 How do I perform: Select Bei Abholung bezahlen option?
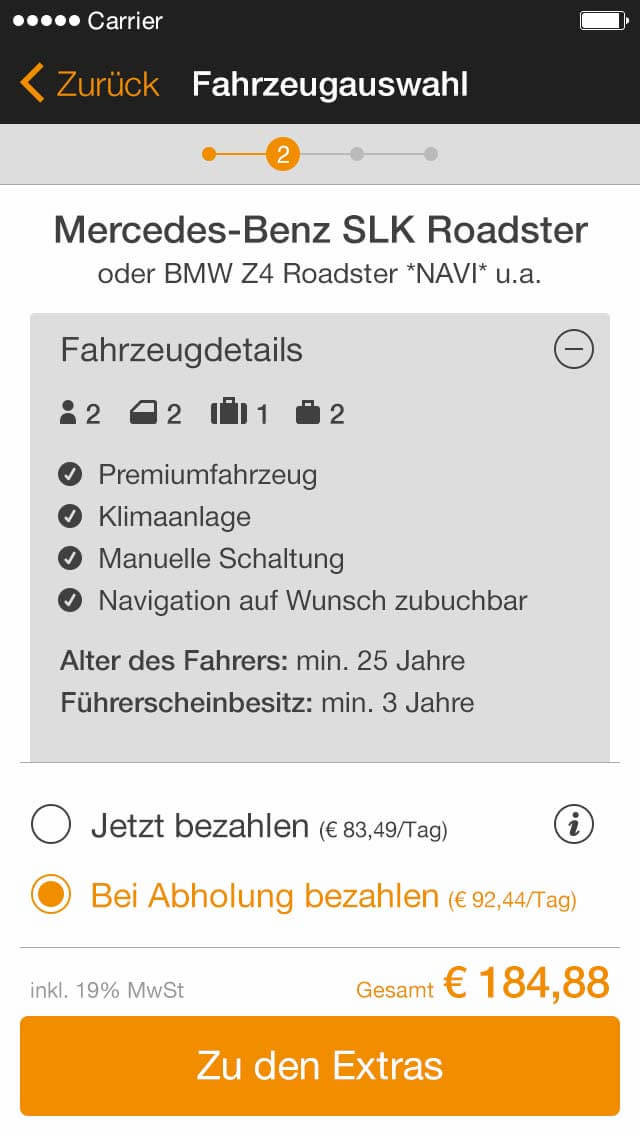[51, 895]
